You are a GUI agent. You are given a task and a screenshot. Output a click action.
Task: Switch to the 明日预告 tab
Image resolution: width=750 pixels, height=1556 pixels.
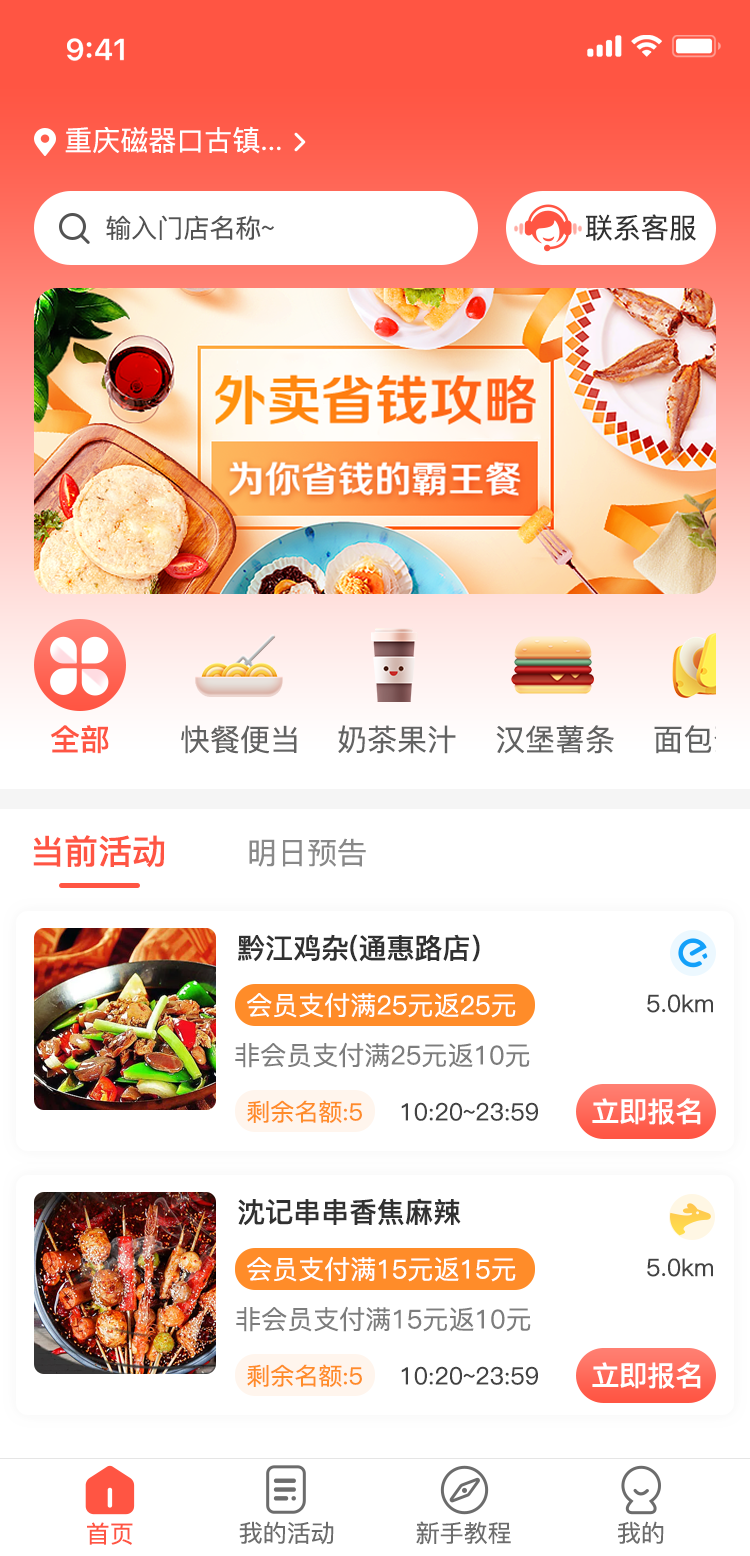point(307,853)
